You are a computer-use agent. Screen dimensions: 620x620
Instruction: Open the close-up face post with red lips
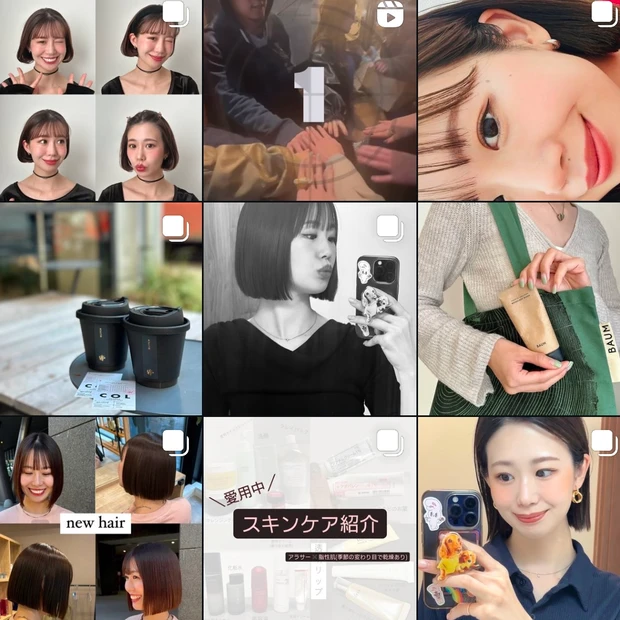pos(519,100)
